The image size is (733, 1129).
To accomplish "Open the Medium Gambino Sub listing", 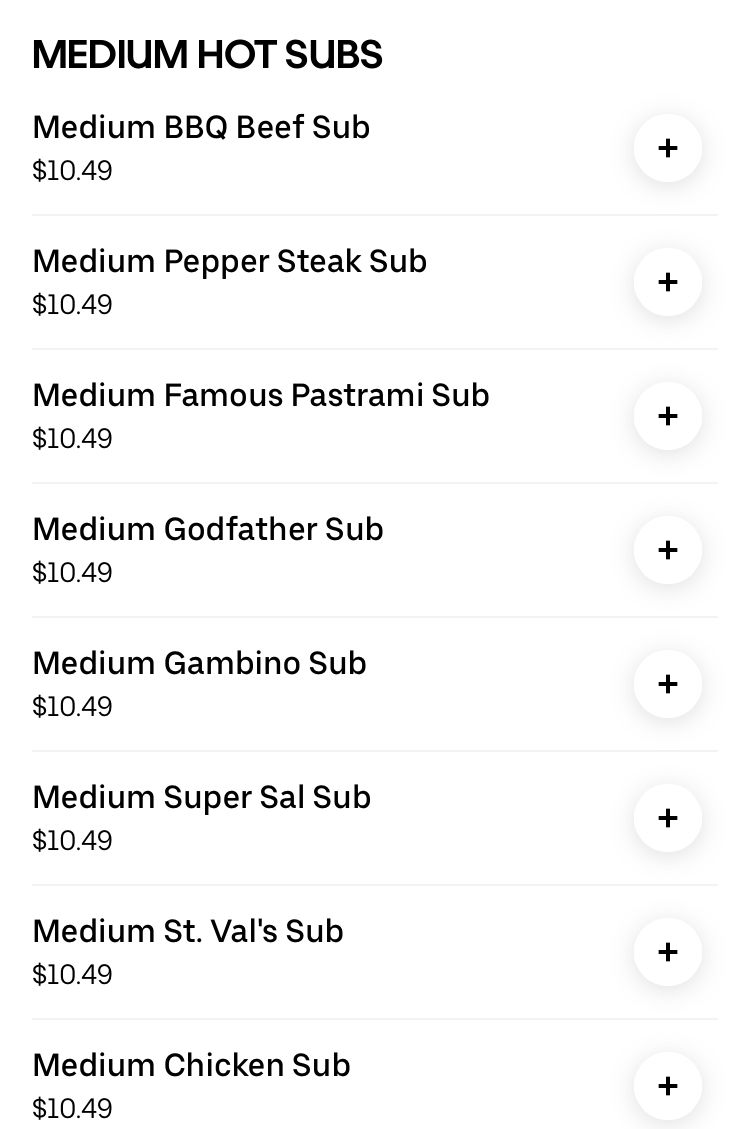I will tap(199, 664).
